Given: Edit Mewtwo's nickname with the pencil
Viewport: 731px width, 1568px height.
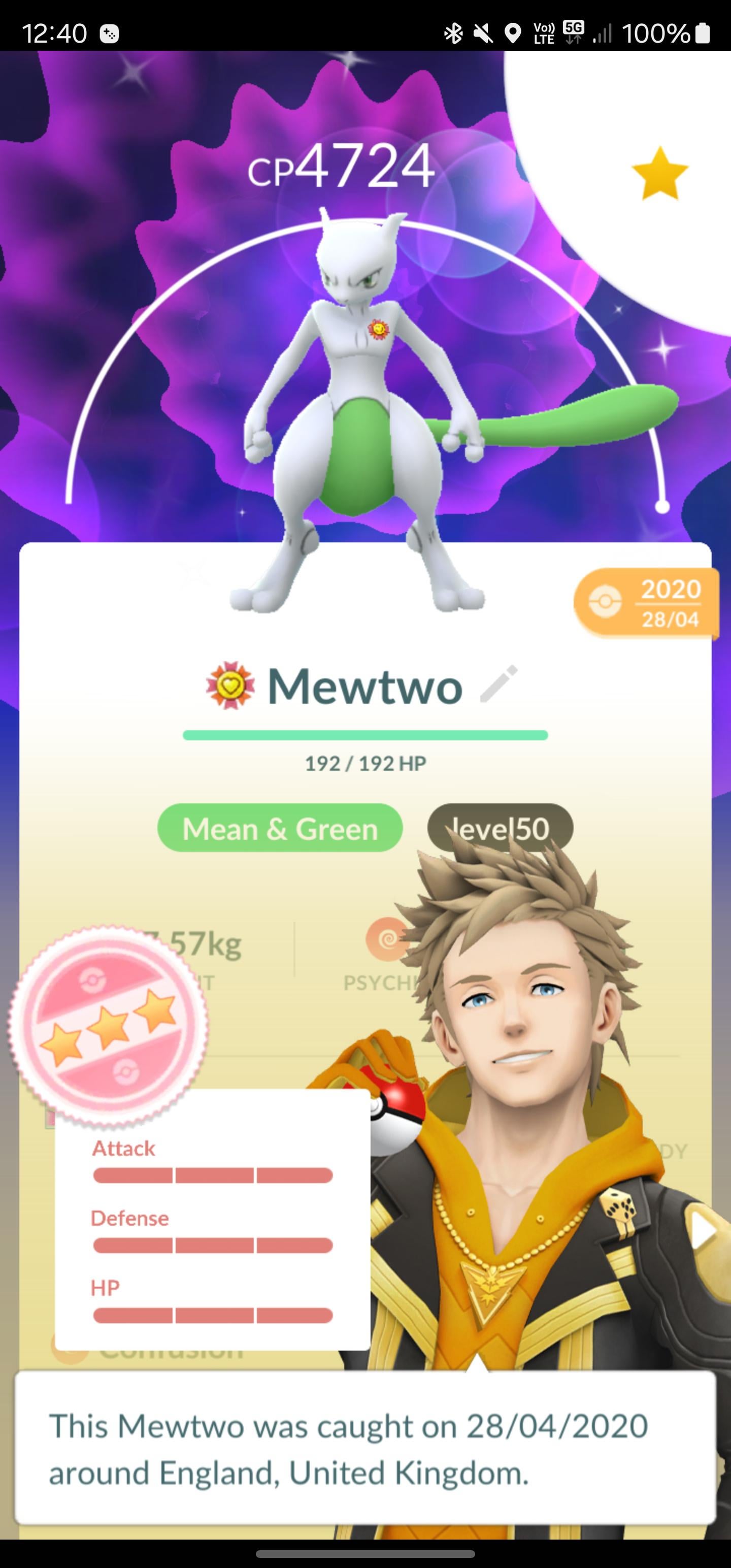Looking at the screenshot, I should click(x=499, y=684).
